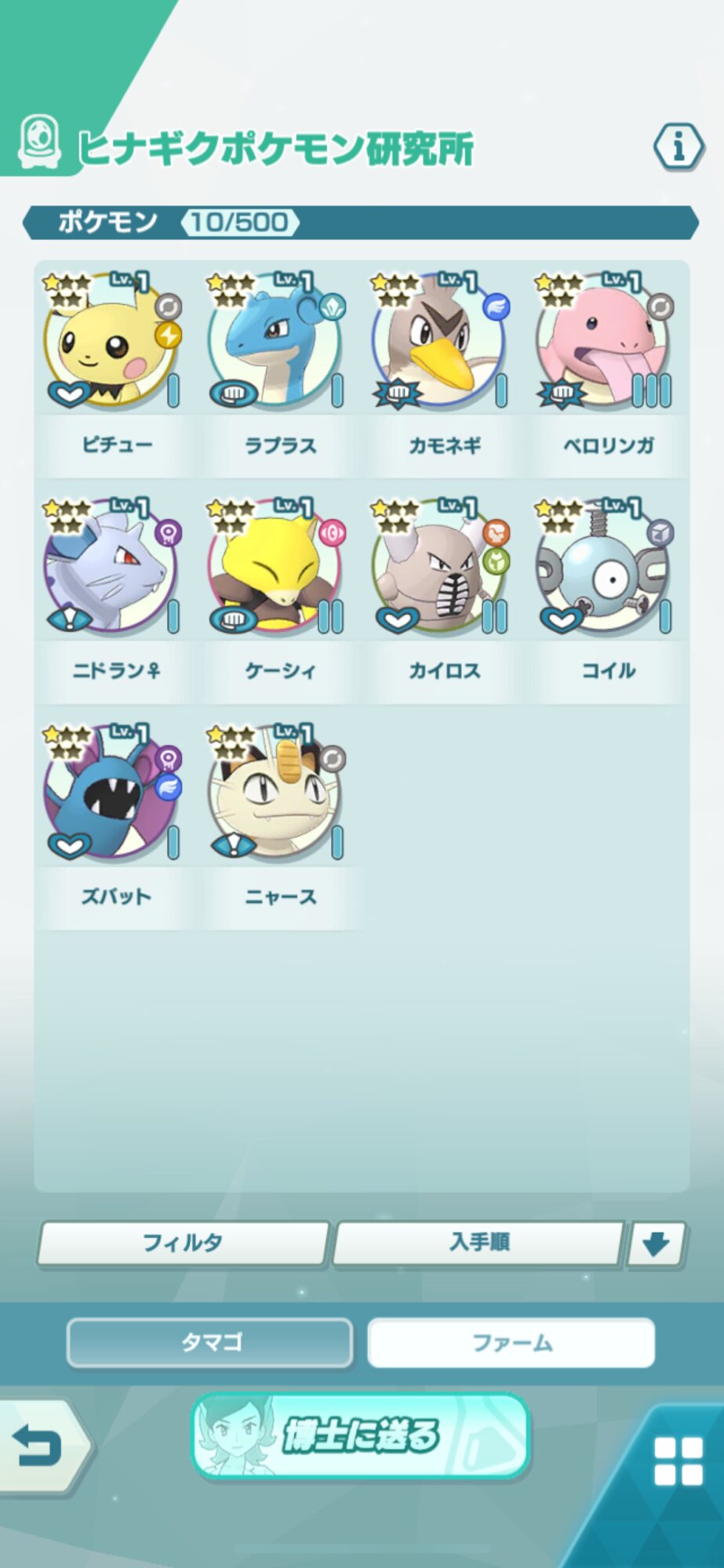724x1568 pixels.
Task: Select the ラプラス Pokémon tile
Action: [280, 370]
